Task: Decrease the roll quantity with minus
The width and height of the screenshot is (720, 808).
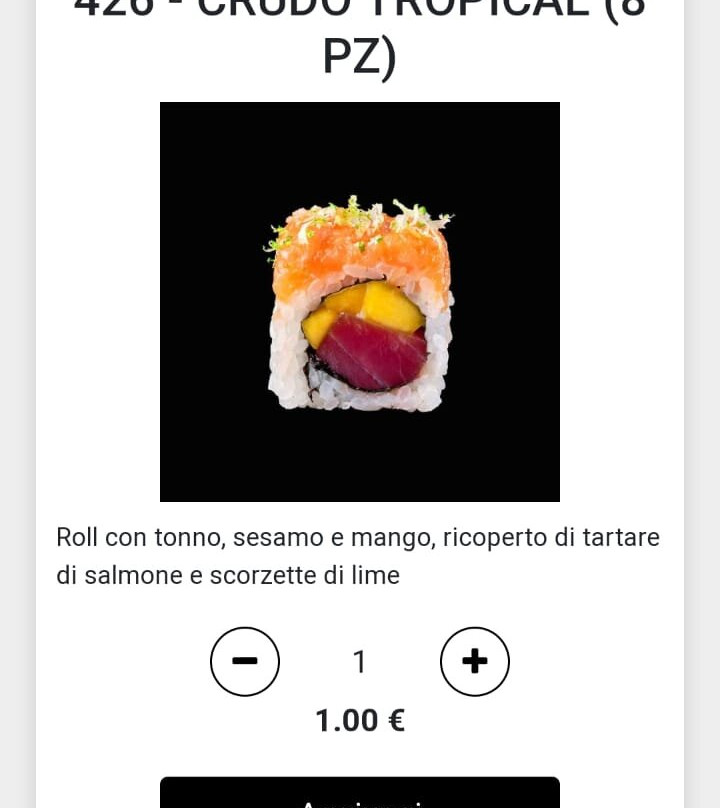Action: 245,661
